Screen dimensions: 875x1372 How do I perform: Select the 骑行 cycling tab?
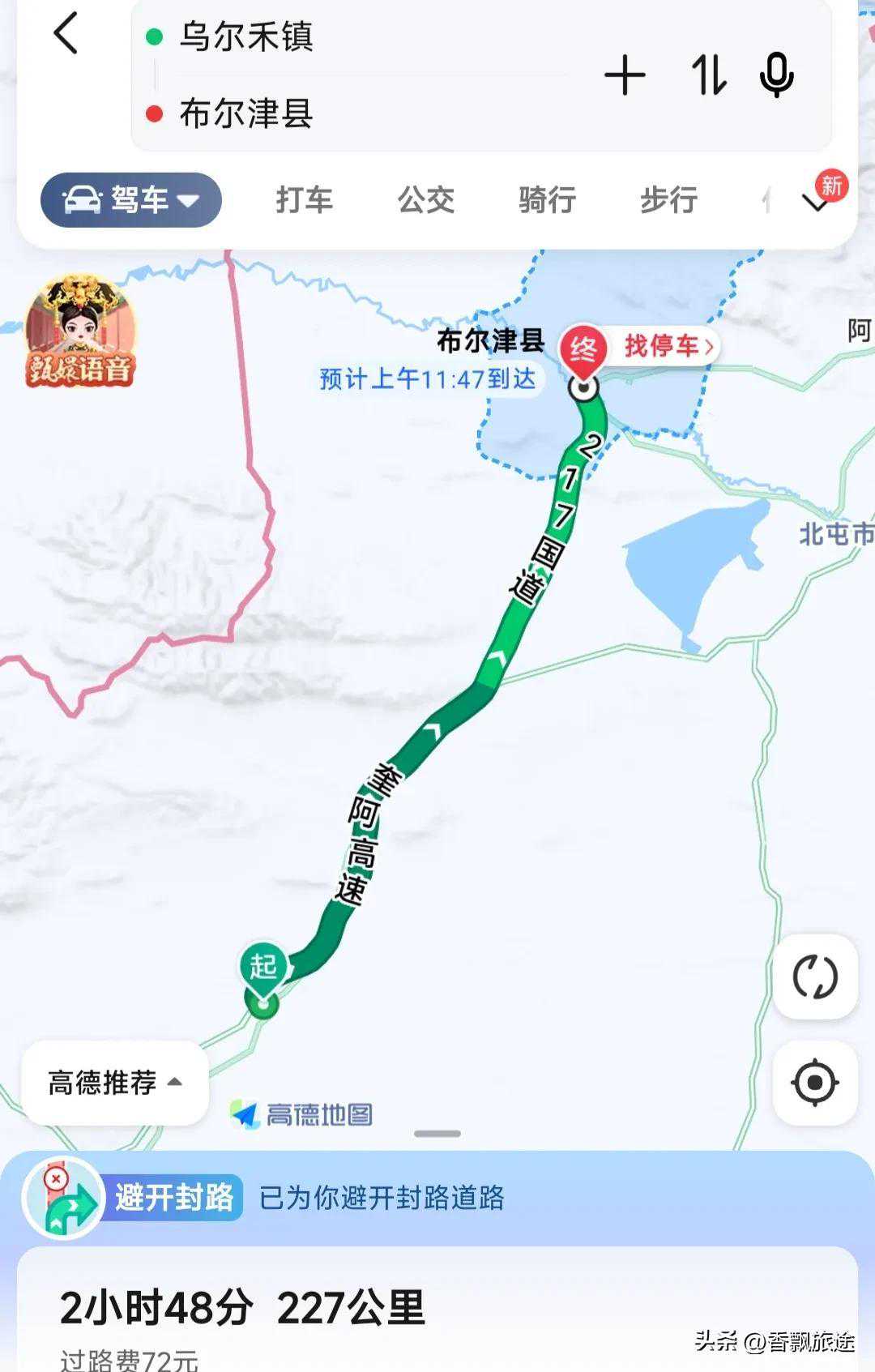(547, 199)
